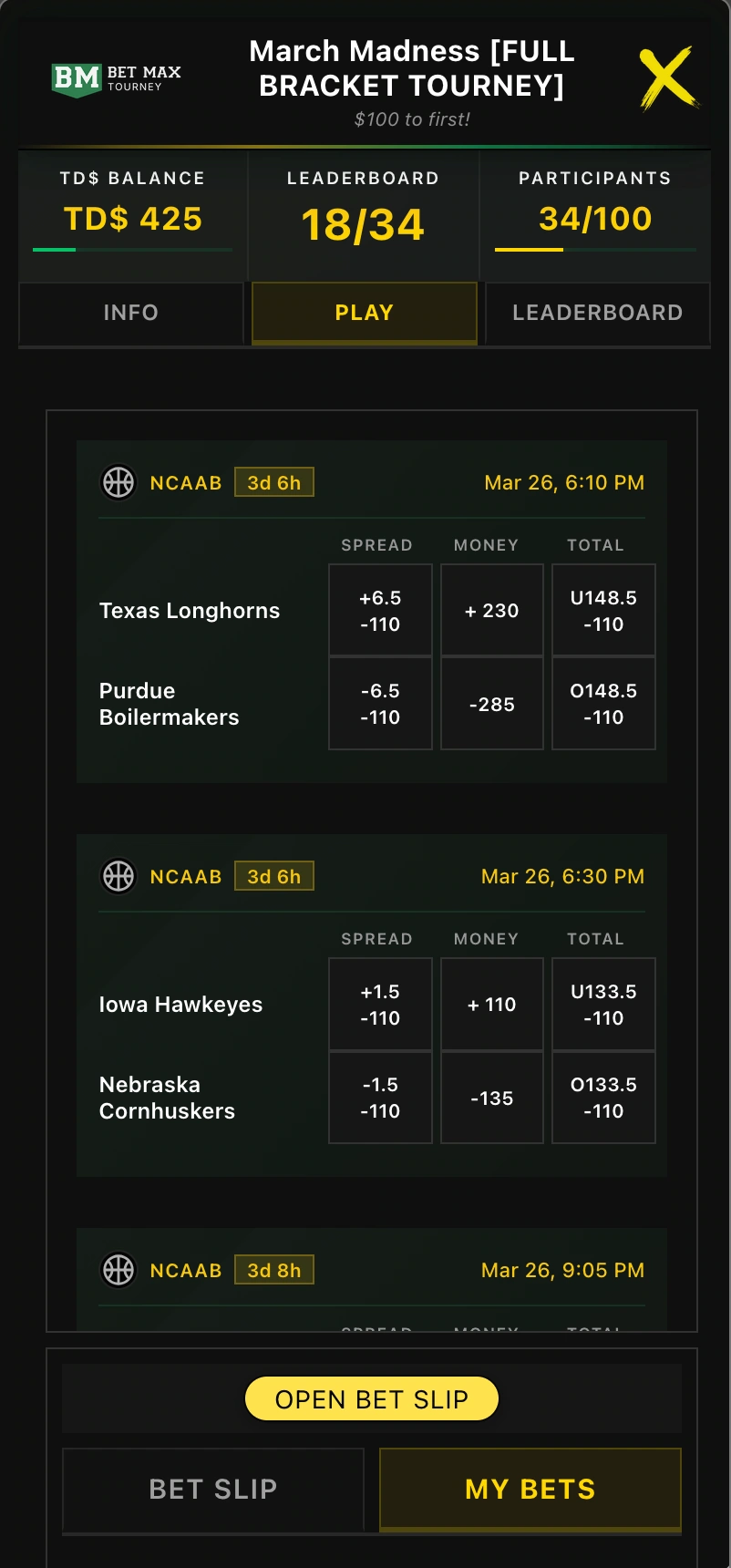Pick Nebraska Cornhuskers -135 moneyline

coord(491,1098)
